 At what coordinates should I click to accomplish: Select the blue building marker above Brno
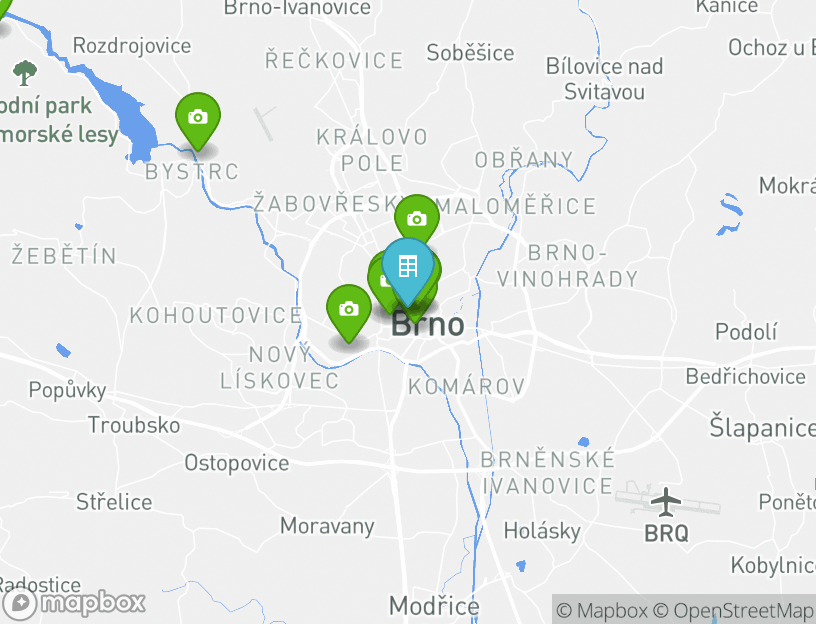(x=408, y=266)
